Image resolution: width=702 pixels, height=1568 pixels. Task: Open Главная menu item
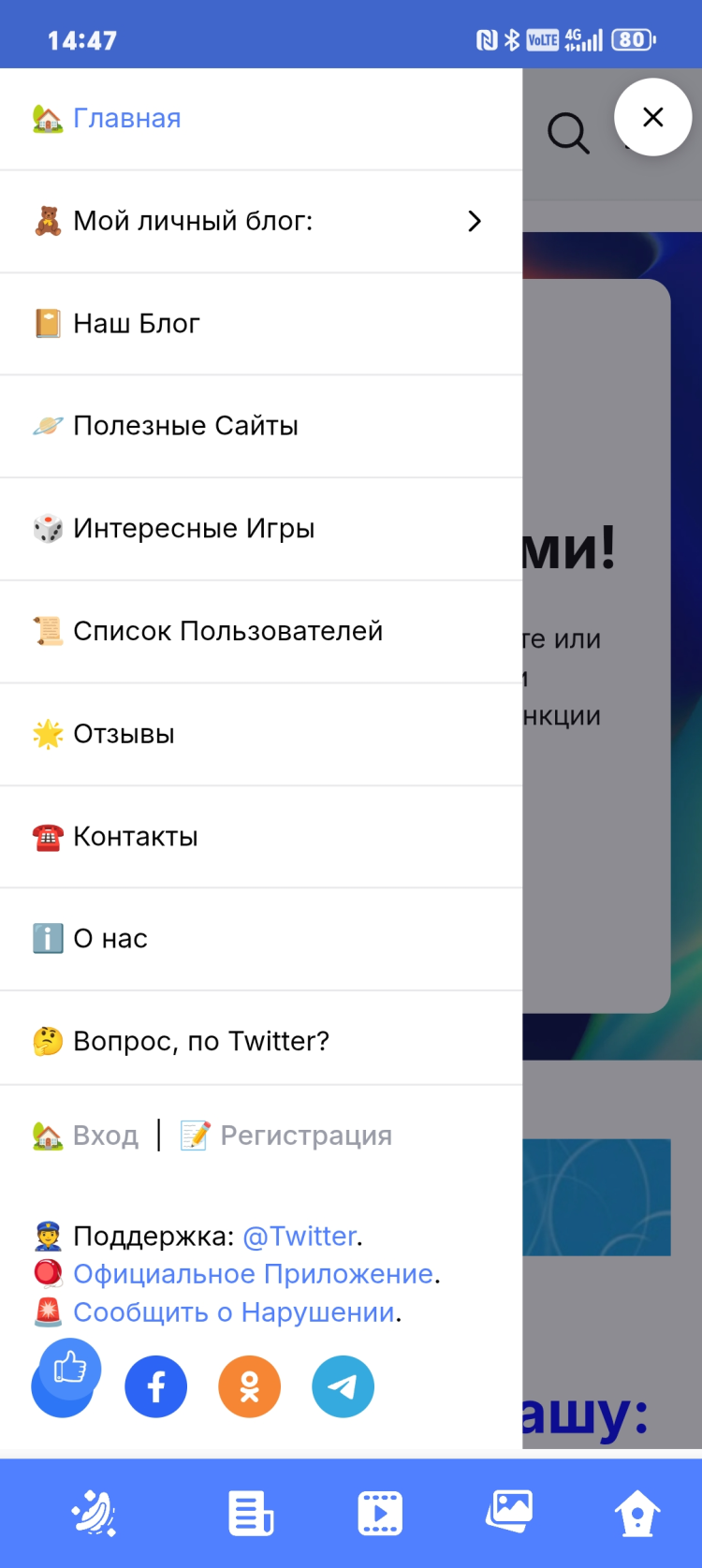click(126, 119)
